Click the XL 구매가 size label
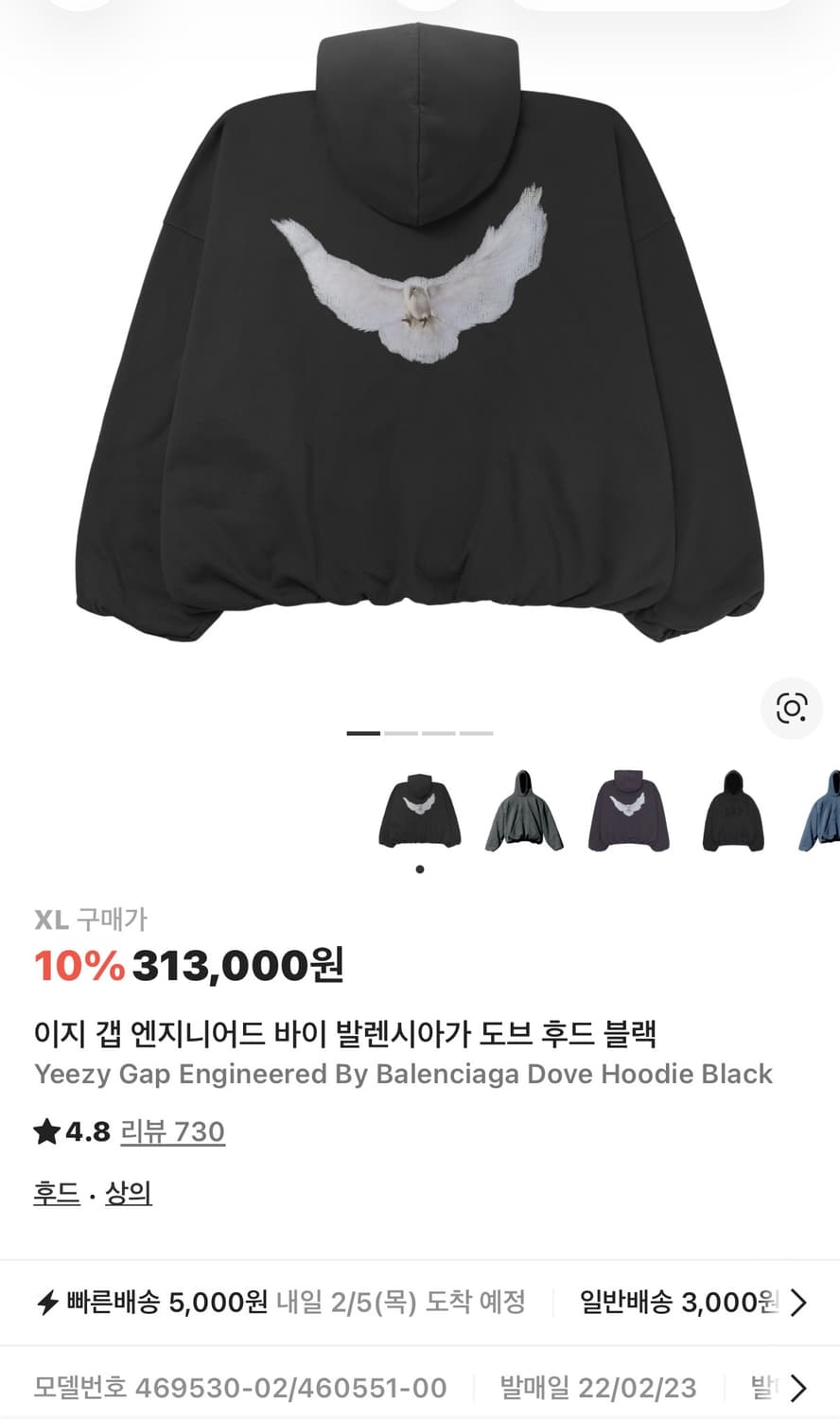This screenshot has width=840, height=1419. coord(92,918)
